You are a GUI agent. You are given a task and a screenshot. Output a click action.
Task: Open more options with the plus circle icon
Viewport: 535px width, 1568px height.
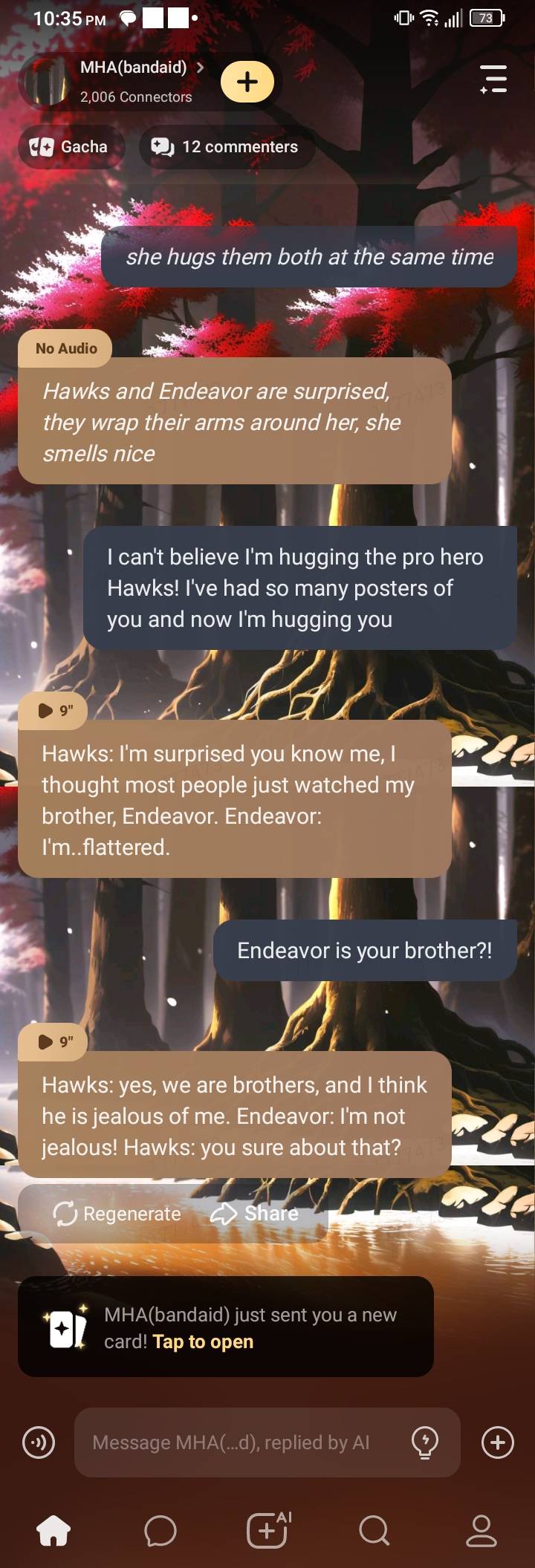[x=497, y=1442]
